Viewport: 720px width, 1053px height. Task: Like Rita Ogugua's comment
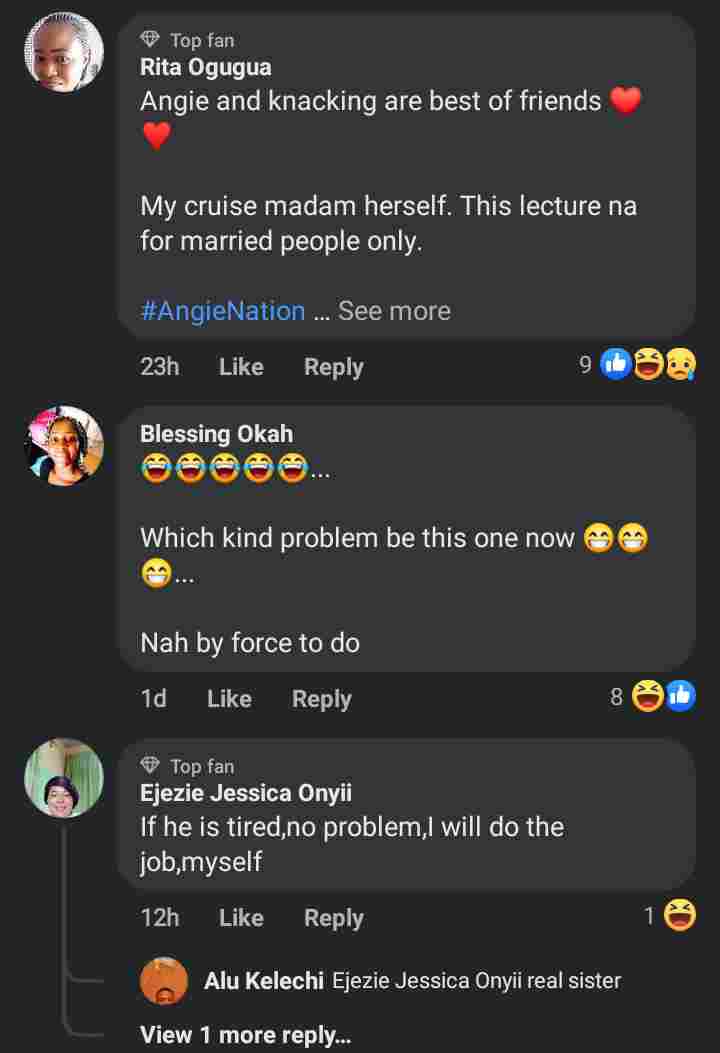(241, 367)
